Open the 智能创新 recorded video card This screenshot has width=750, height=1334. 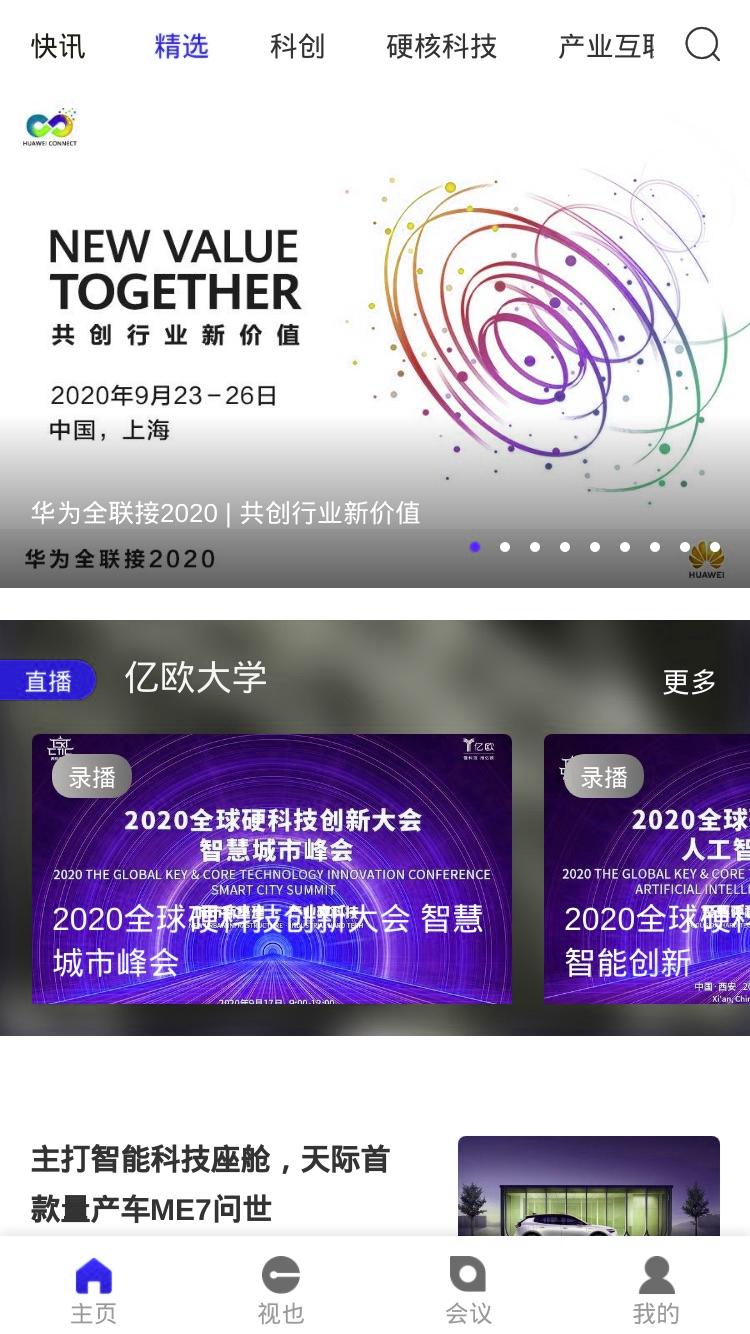click(x=647, y=869)
